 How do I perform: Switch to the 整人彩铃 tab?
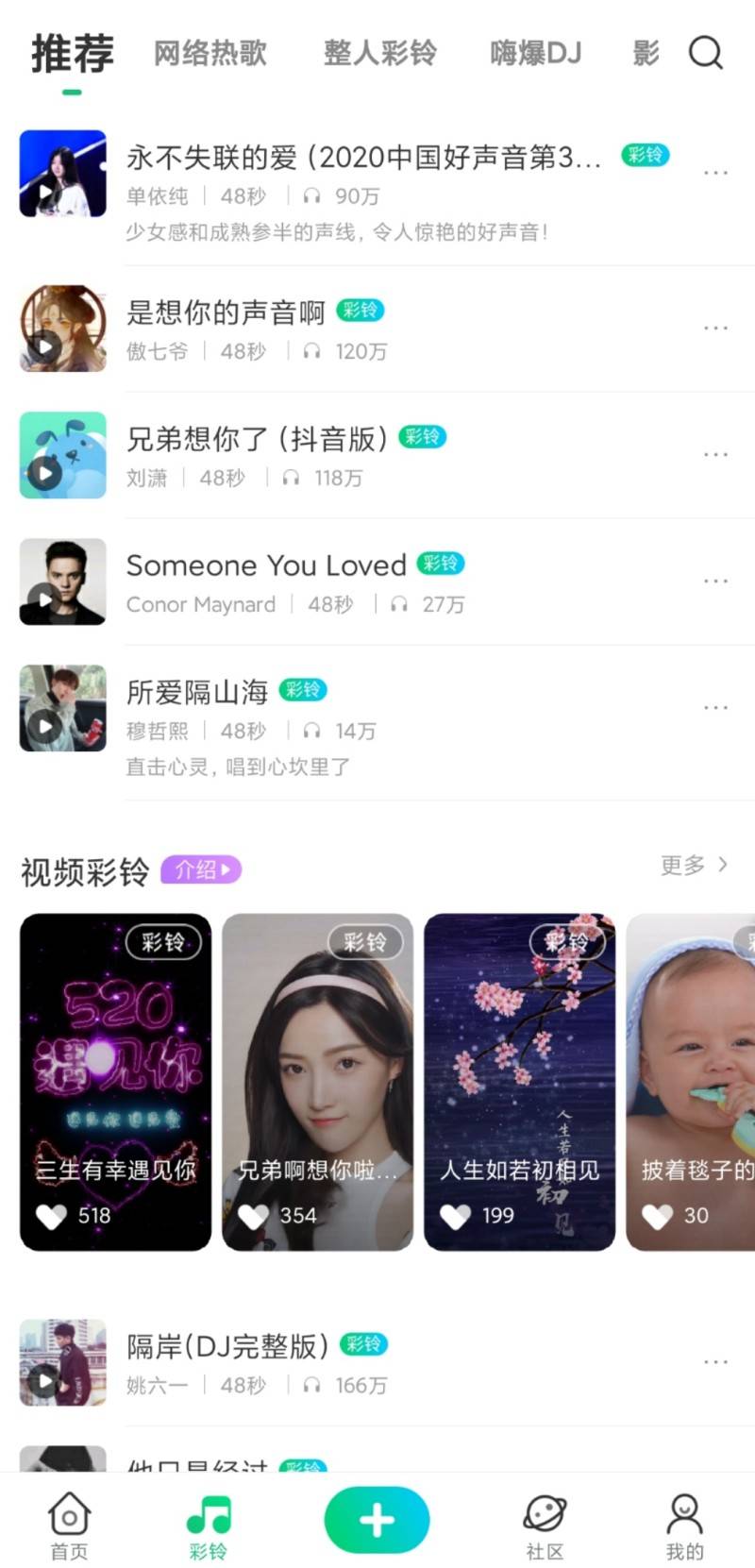379,53
